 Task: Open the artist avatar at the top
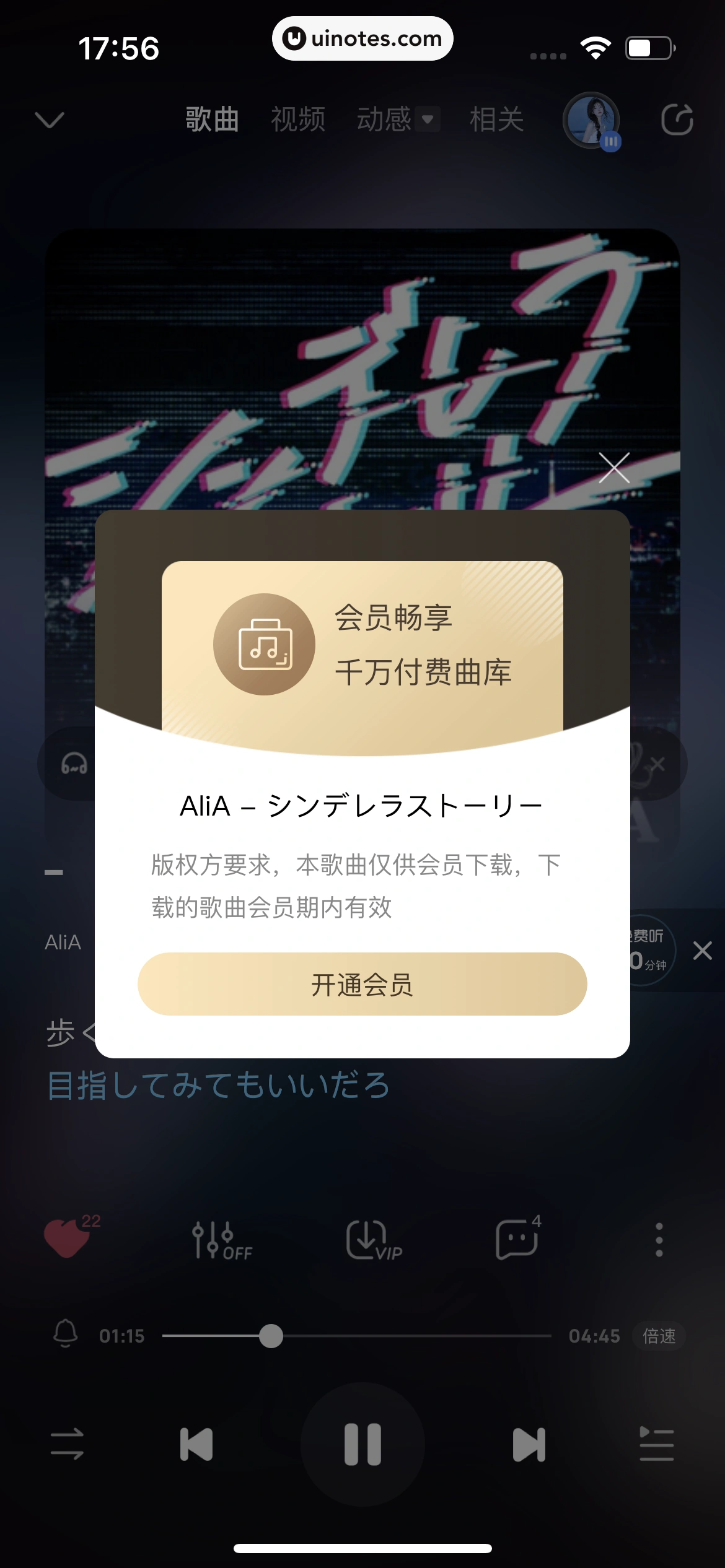[592, 121]
